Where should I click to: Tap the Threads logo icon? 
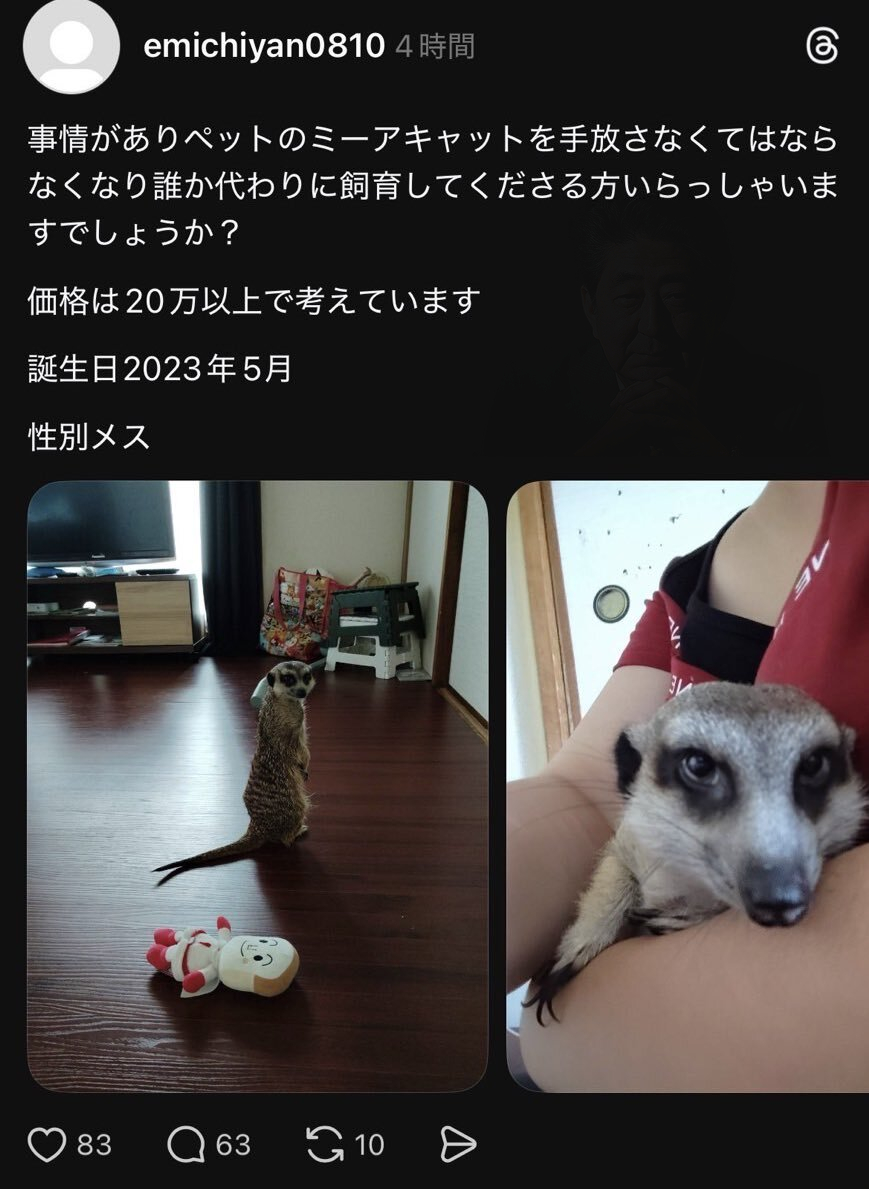pyautogui.click(x=821, y=46)
